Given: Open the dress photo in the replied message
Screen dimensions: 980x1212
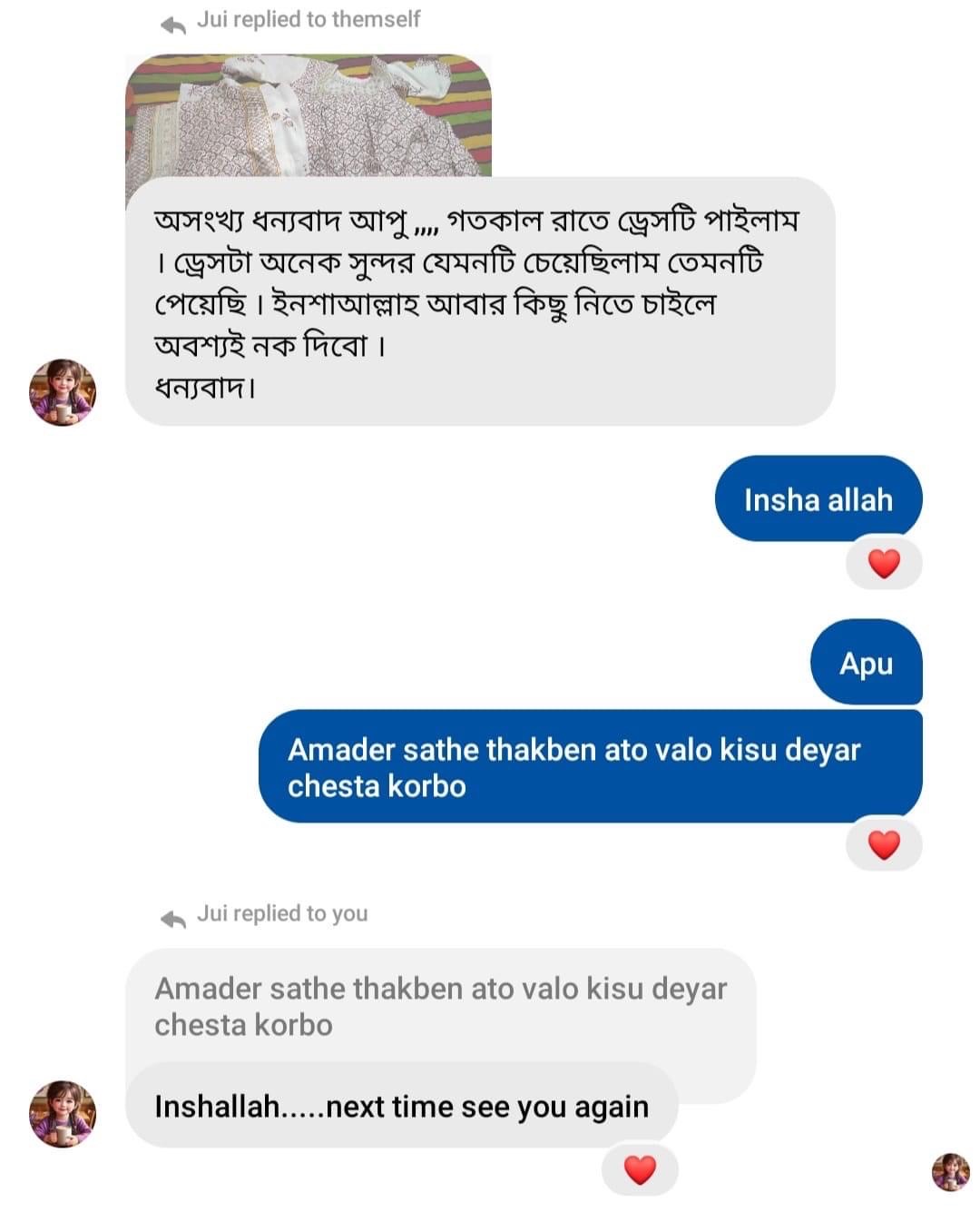Looking at the screenshot, I should pyautogui.click(x=309, y=115).
